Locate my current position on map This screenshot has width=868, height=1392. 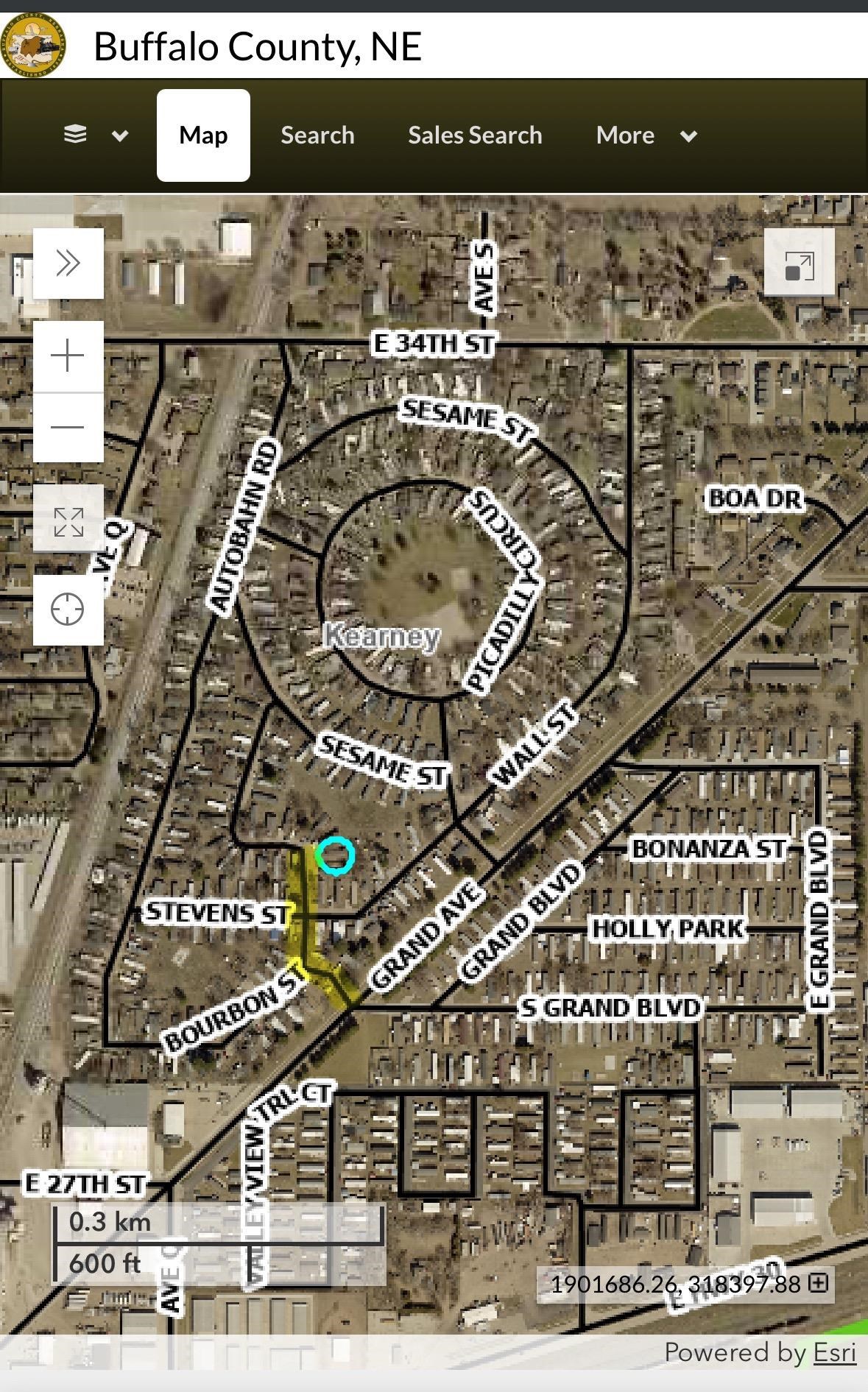(x=68, y=610)
